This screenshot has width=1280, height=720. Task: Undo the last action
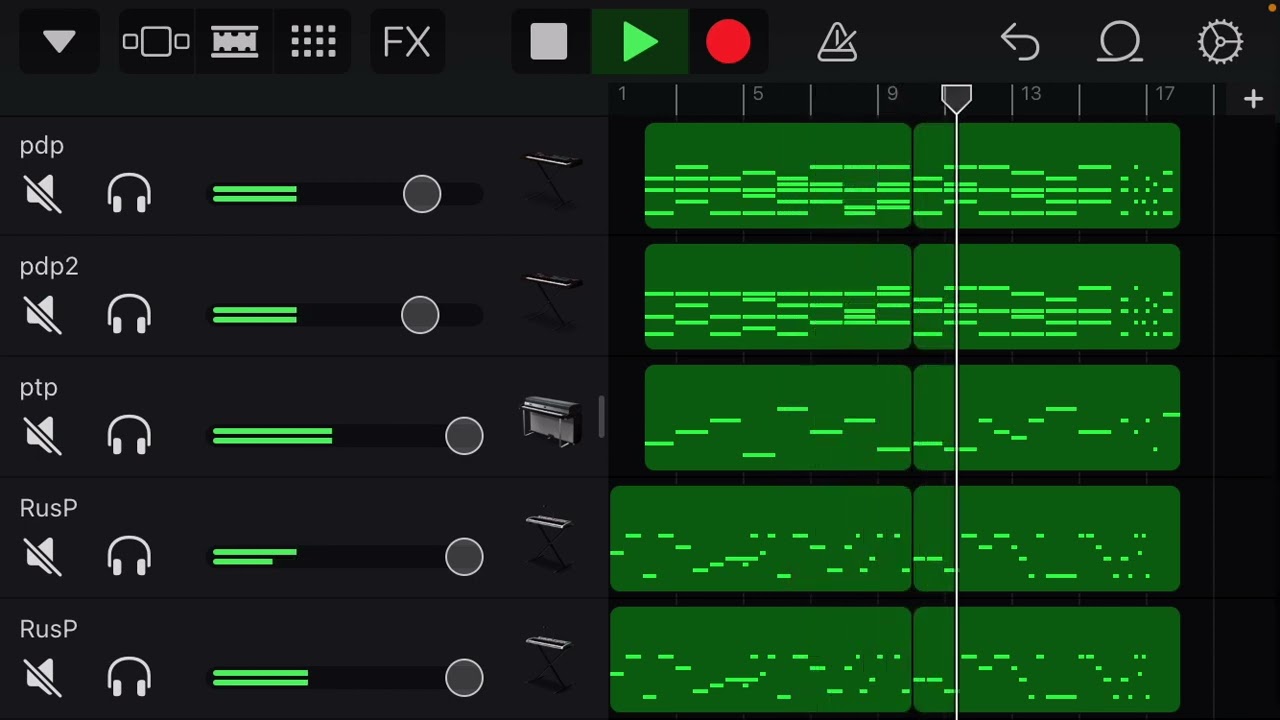click(1020, 42)
